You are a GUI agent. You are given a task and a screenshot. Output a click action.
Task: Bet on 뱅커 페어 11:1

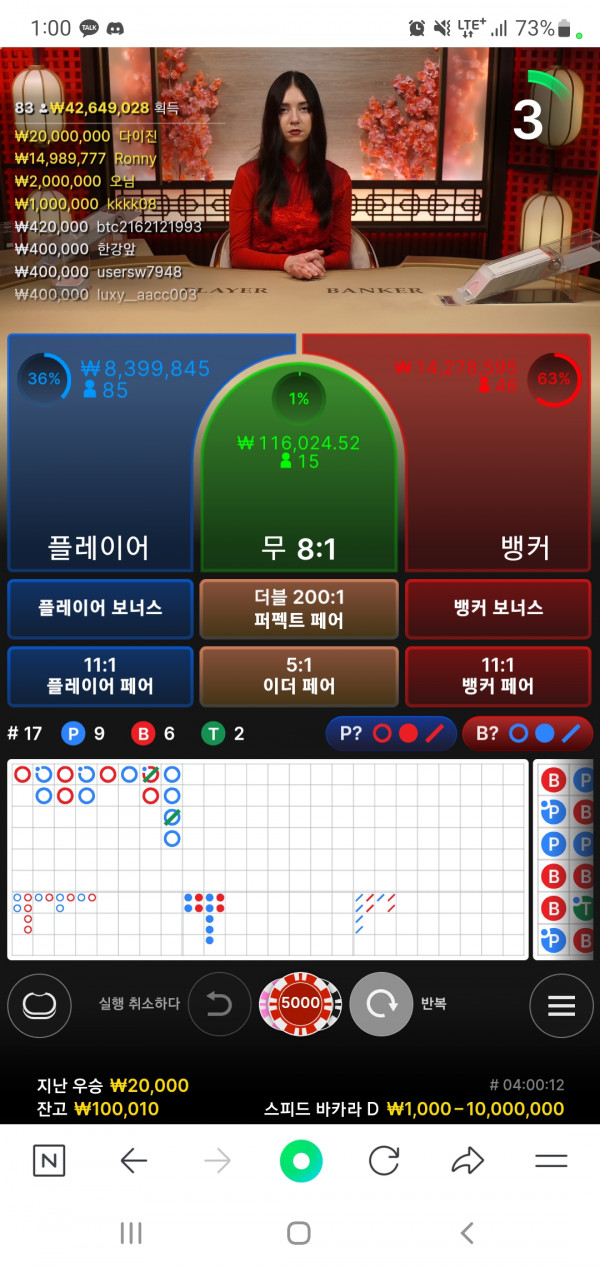click(498, 676)
